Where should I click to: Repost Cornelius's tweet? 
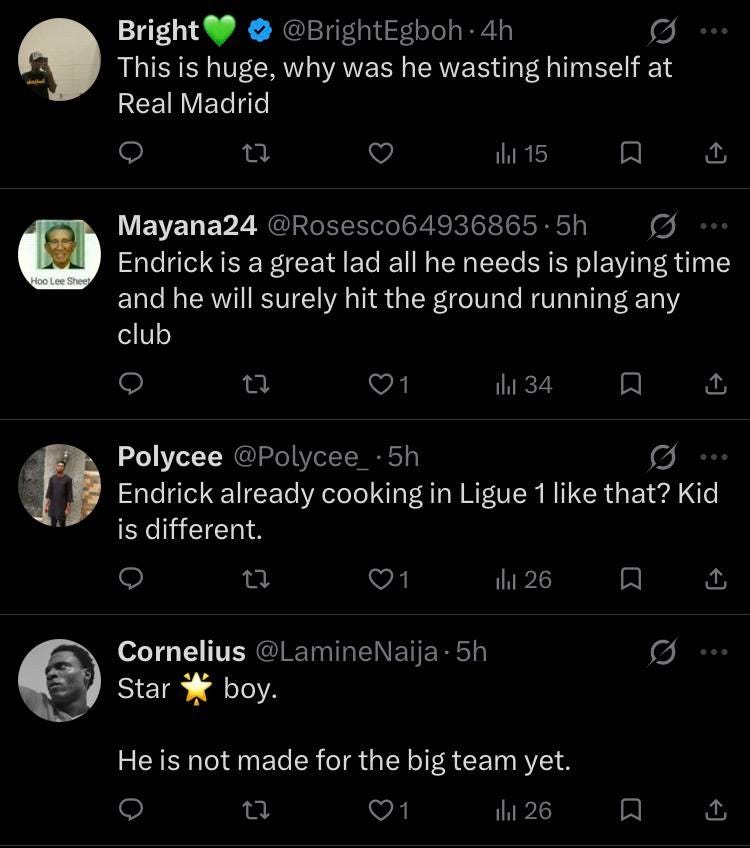point(257,810)
